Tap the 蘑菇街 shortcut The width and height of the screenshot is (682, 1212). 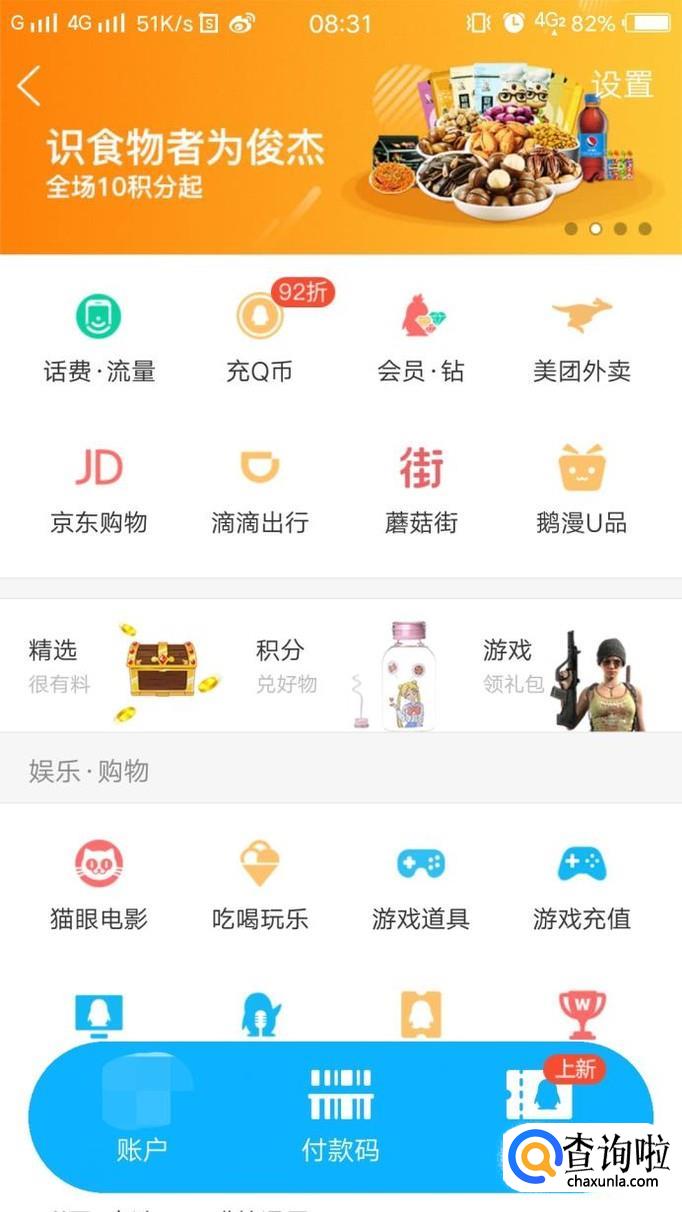point(421,490)
